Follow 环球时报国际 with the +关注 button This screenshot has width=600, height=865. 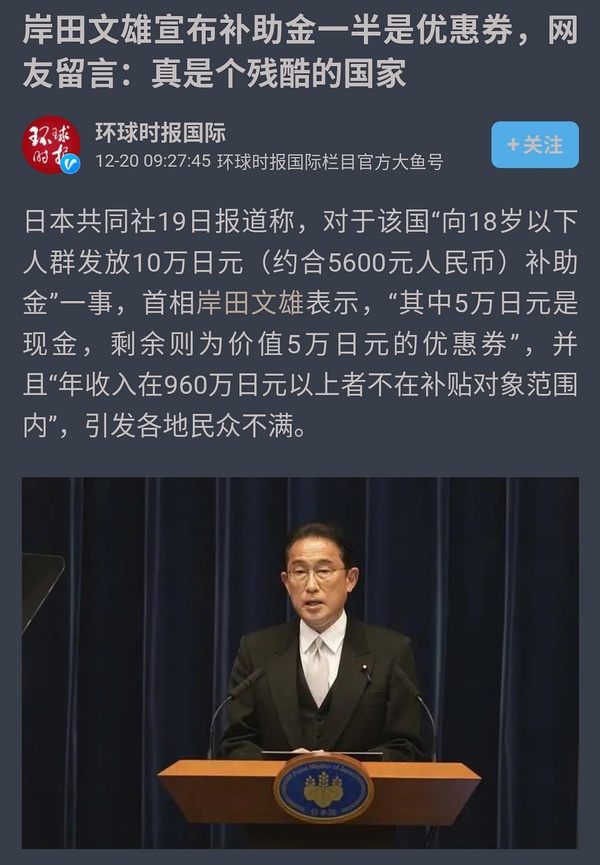[534, 145]
